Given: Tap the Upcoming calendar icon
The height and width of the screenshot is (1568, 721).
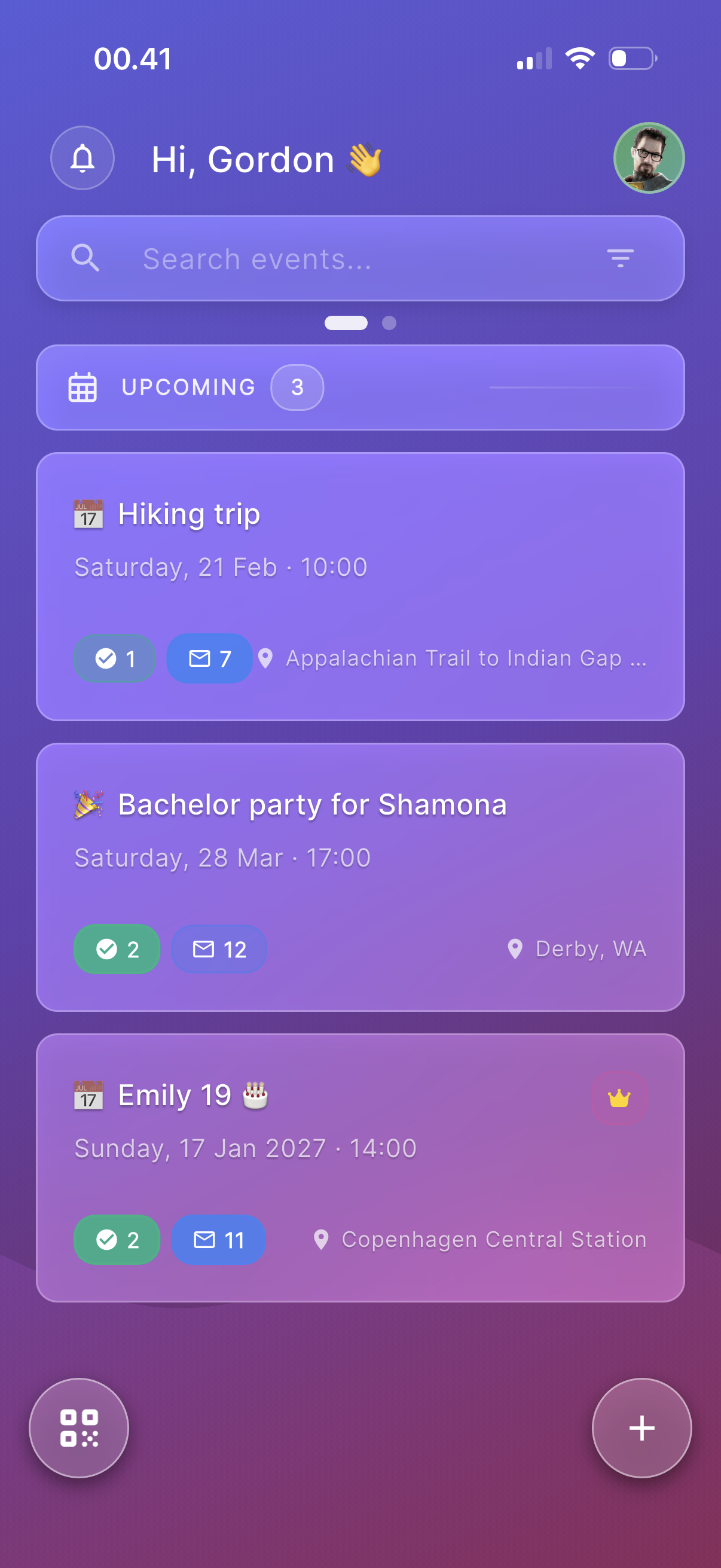Looking at the screenshot, I should [x=82, y=387].
